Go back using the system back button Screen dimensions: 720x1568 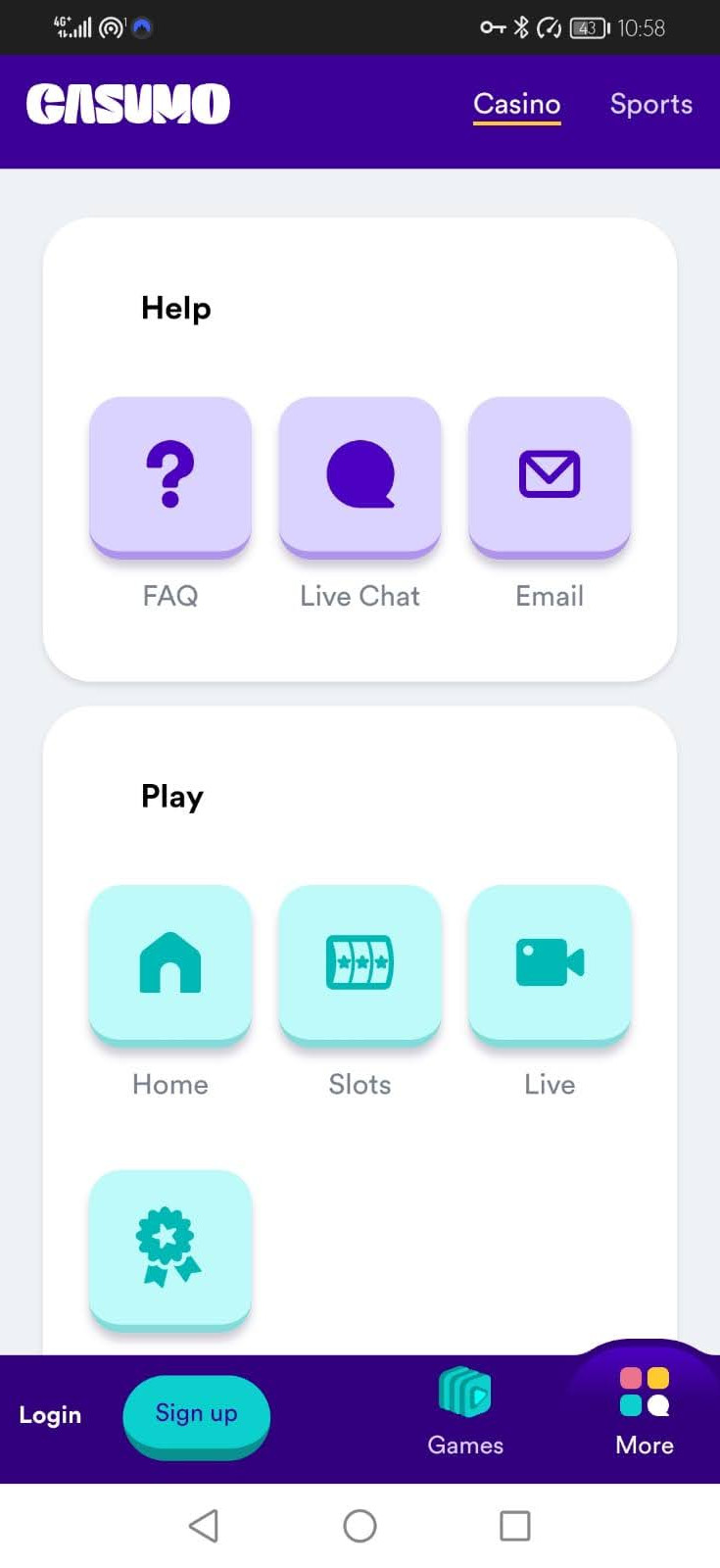click(x=204, y=1525)
